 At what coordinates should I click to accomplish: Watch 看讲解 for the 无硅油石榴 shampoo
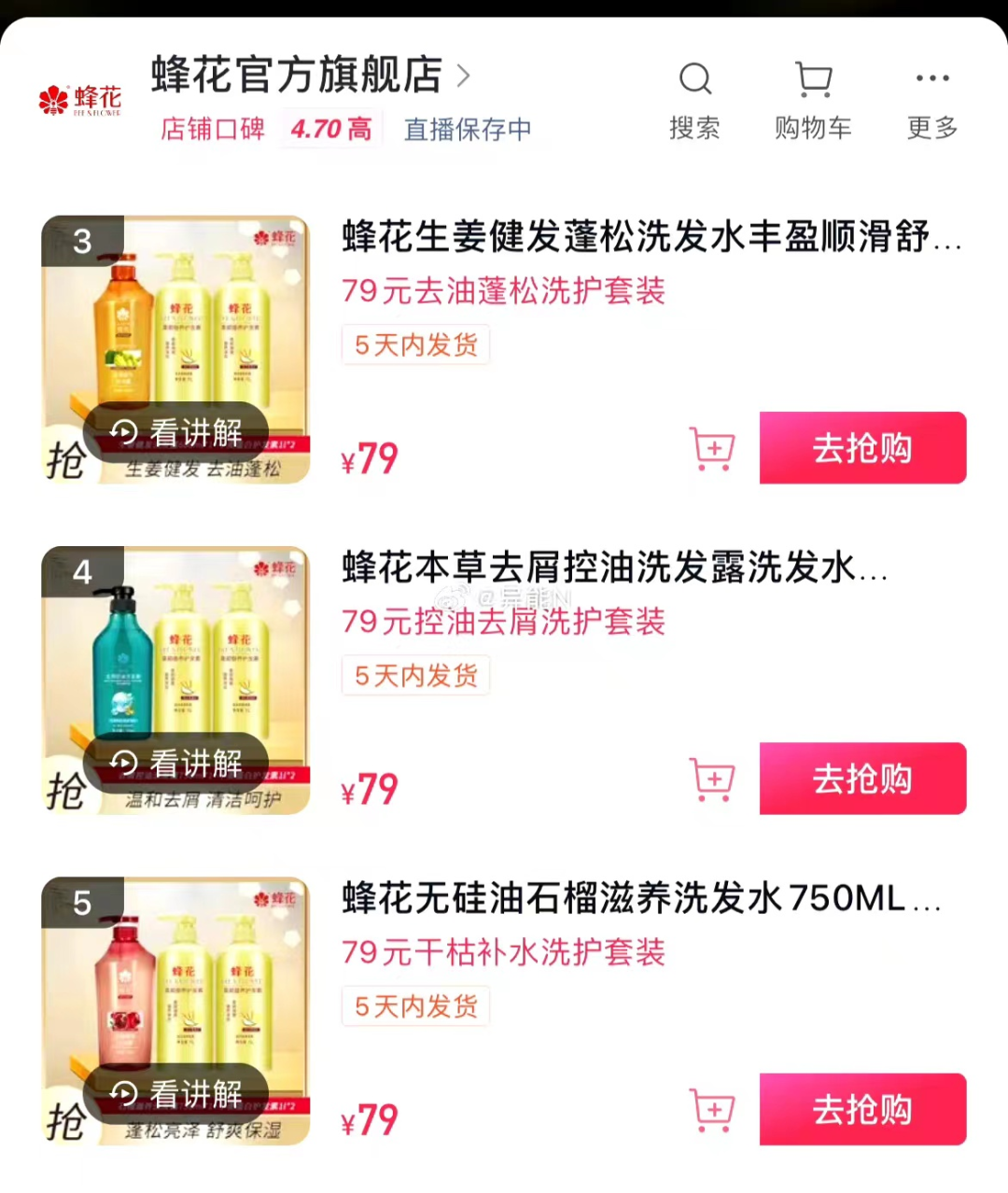coord(176,1094)
